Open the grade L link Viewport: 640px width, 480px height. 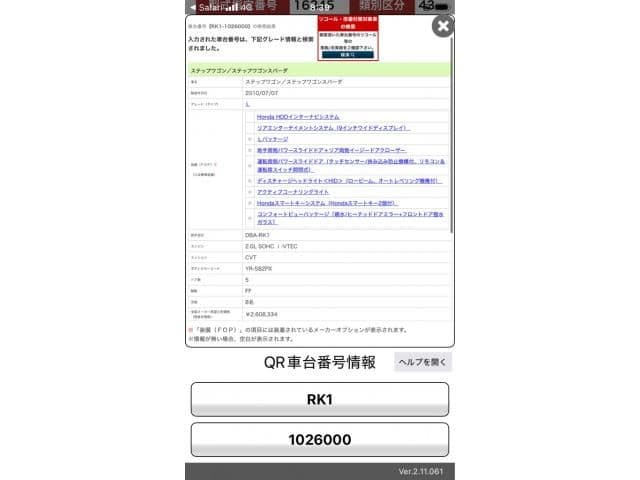coord(248,104)
